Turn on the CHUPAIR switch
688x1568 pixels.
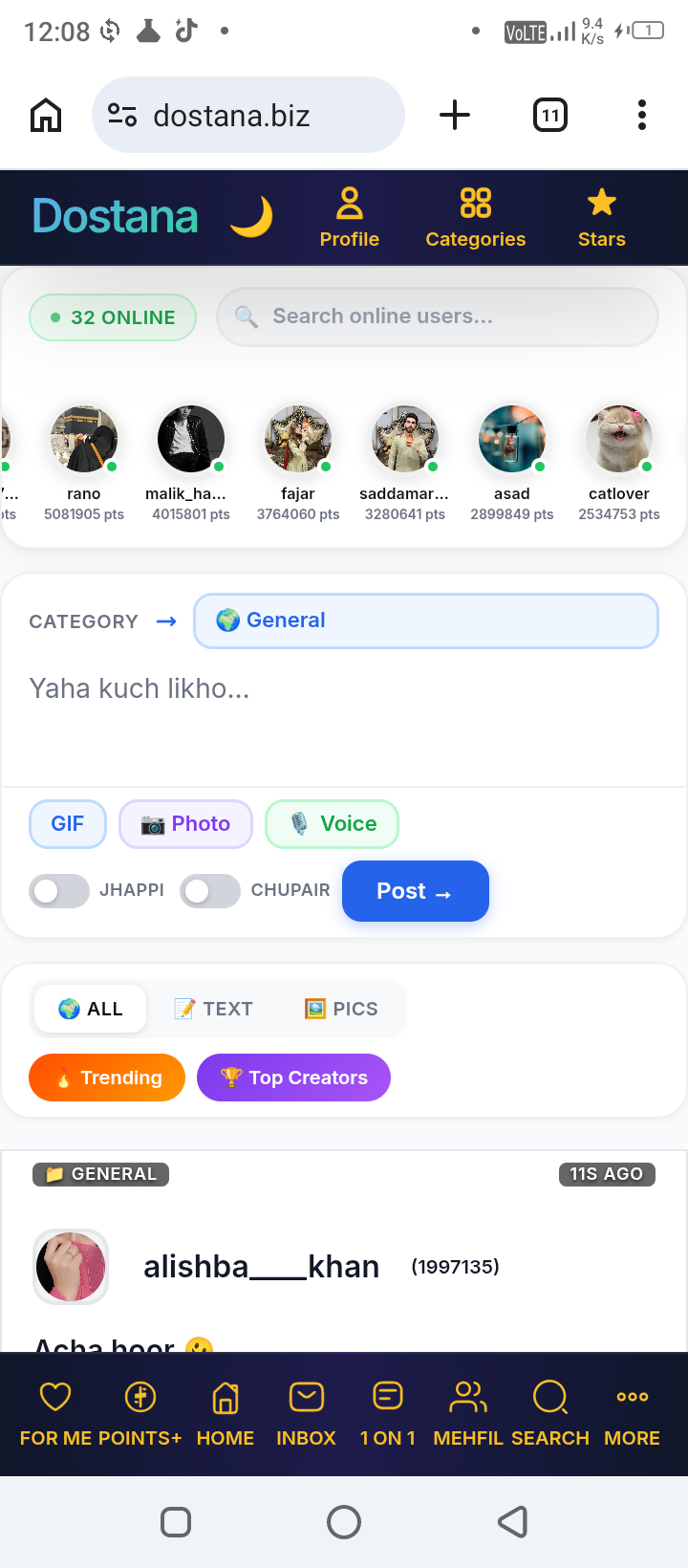click(210, 891)
